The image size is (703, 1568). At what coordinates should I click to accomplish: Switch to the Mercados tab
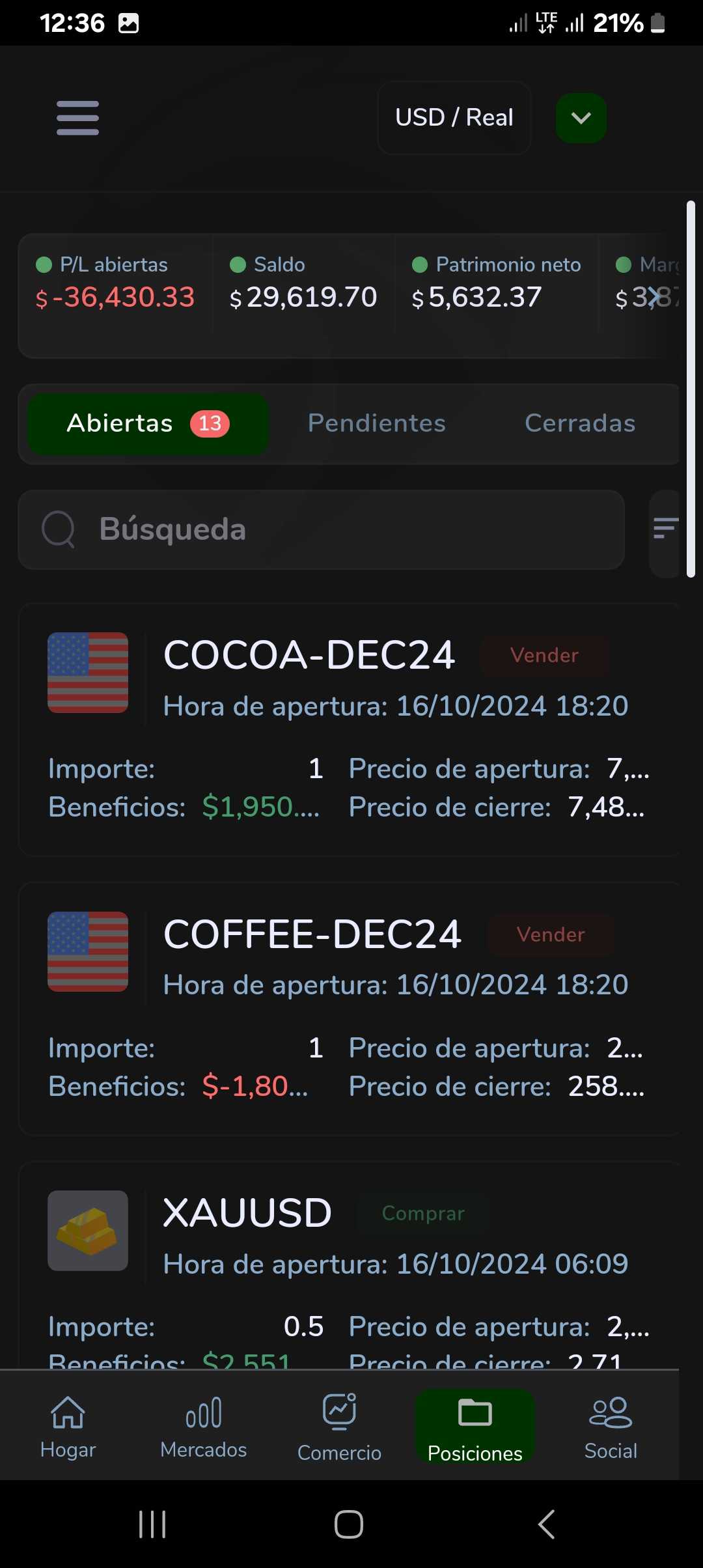(203, 1427)
